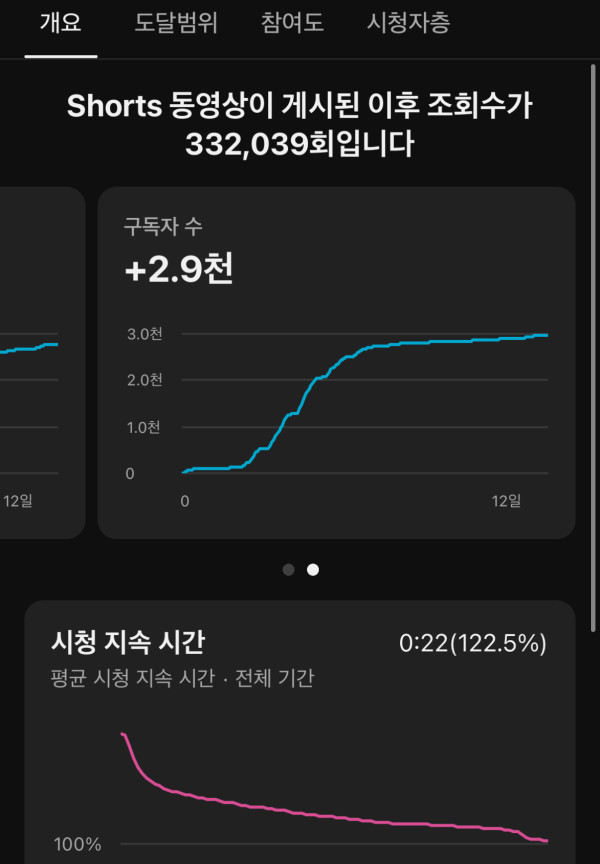Select the 개요 tab
The width and height of the screenshot is (600, 864).
point(61,23)
